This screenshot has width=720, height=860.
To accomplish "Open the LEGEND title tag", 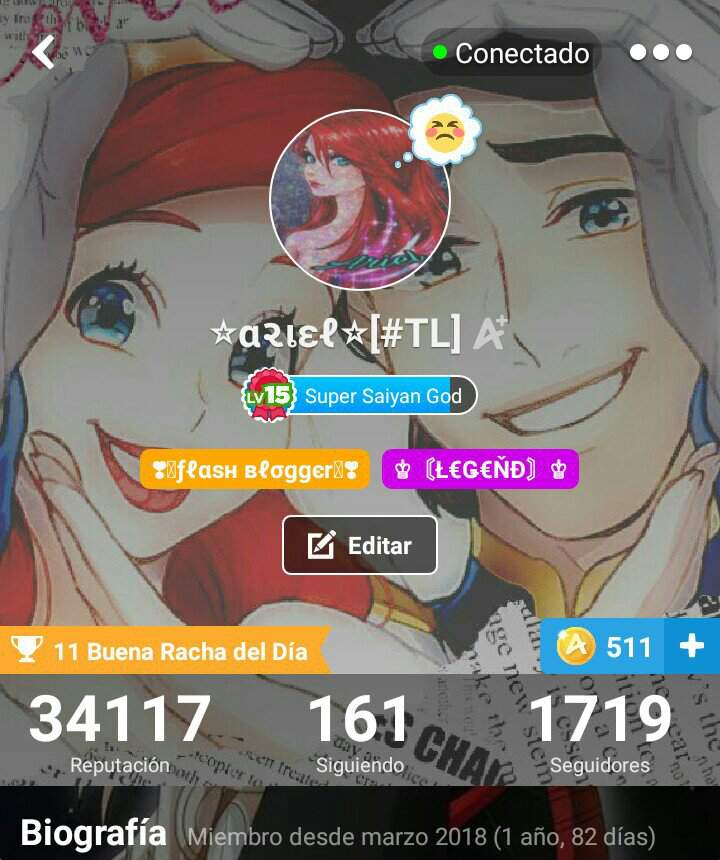I will 480,470.
